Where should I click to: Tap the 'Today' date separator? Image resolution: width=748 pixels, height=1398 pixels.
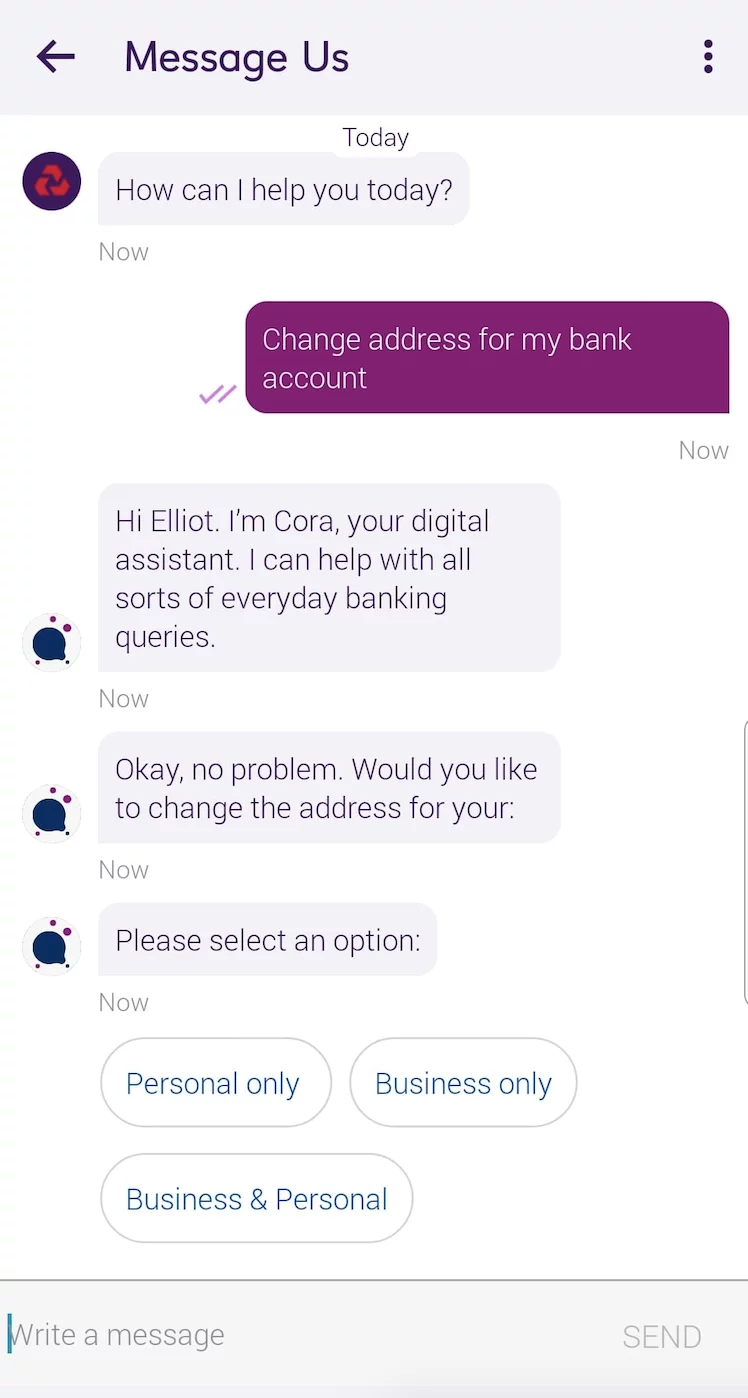[375, 137]
